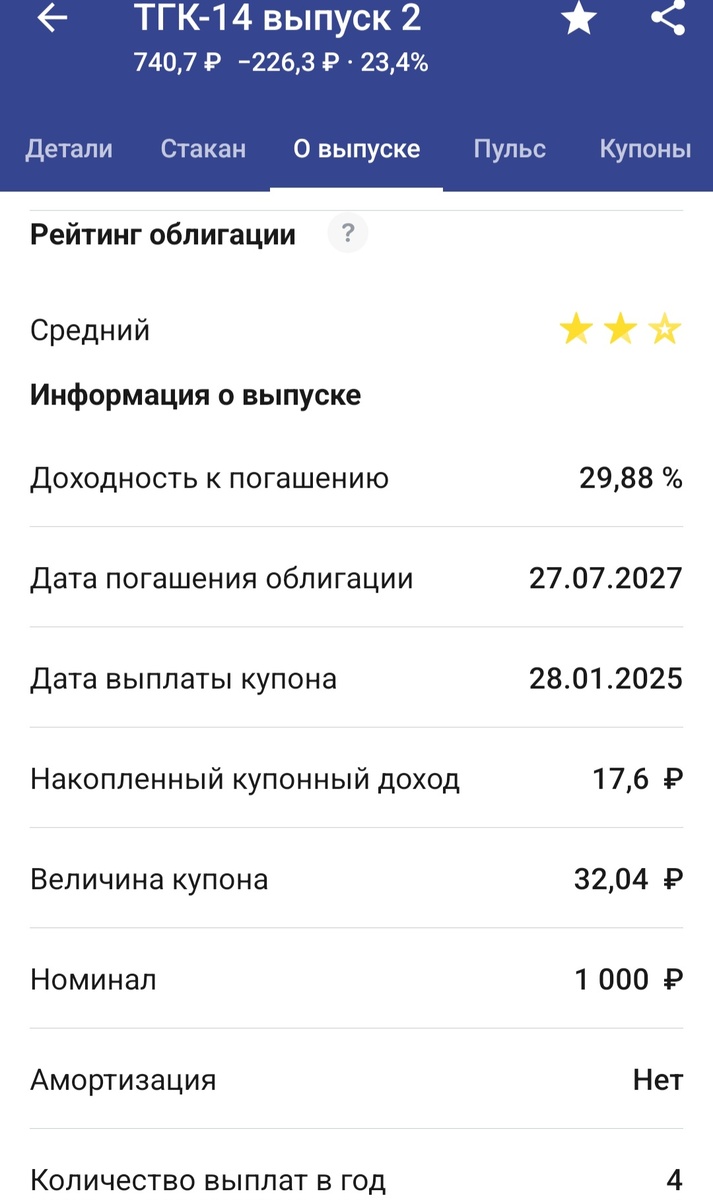713x1200 pixels.
Task: Select the О выпуске tab
Action: point(357,149)
